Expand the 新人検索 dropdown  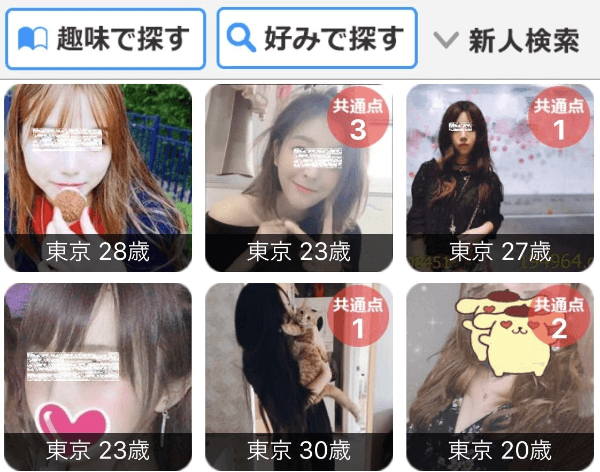(x=508, y=41)
